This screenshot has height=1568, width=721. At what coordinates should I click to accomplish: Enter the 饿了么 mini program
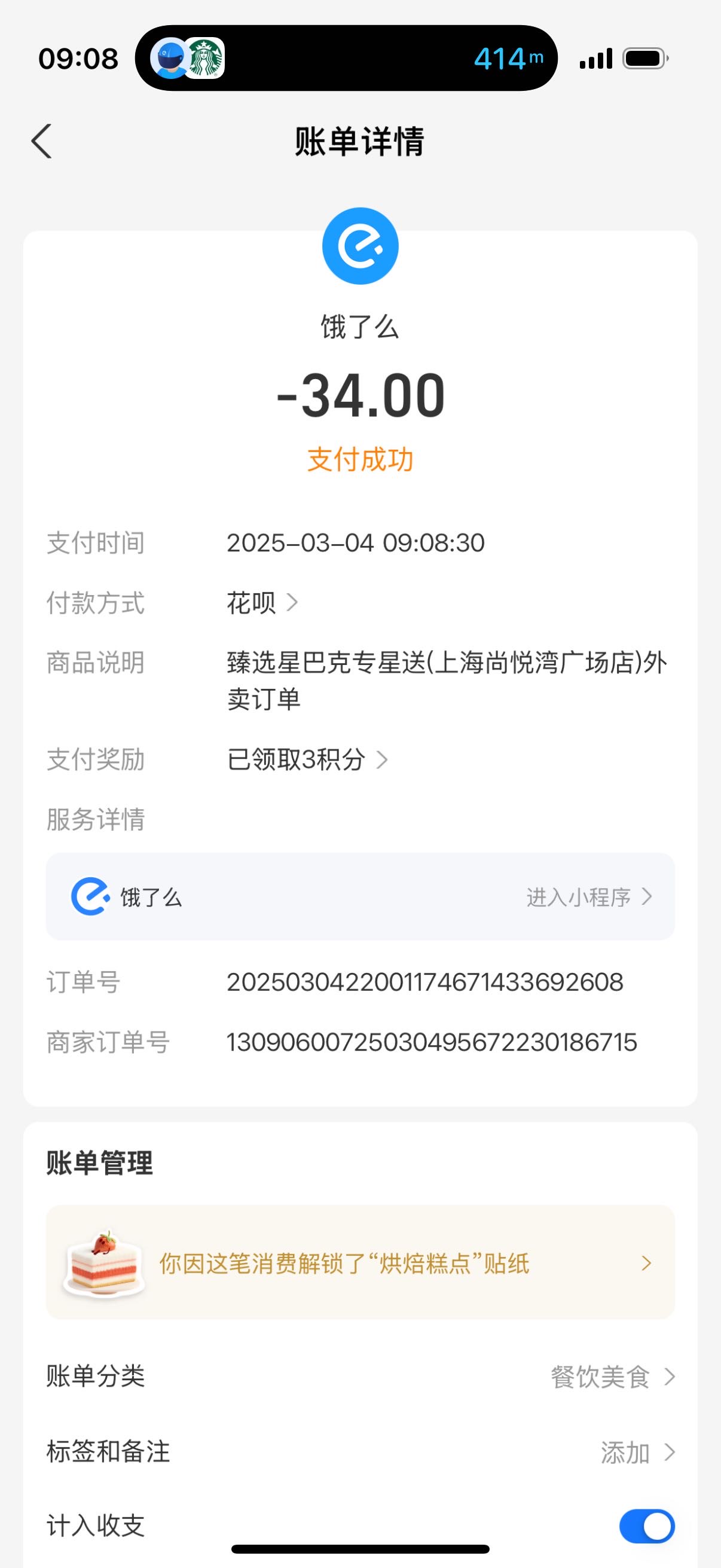click(x=360, y=896)
